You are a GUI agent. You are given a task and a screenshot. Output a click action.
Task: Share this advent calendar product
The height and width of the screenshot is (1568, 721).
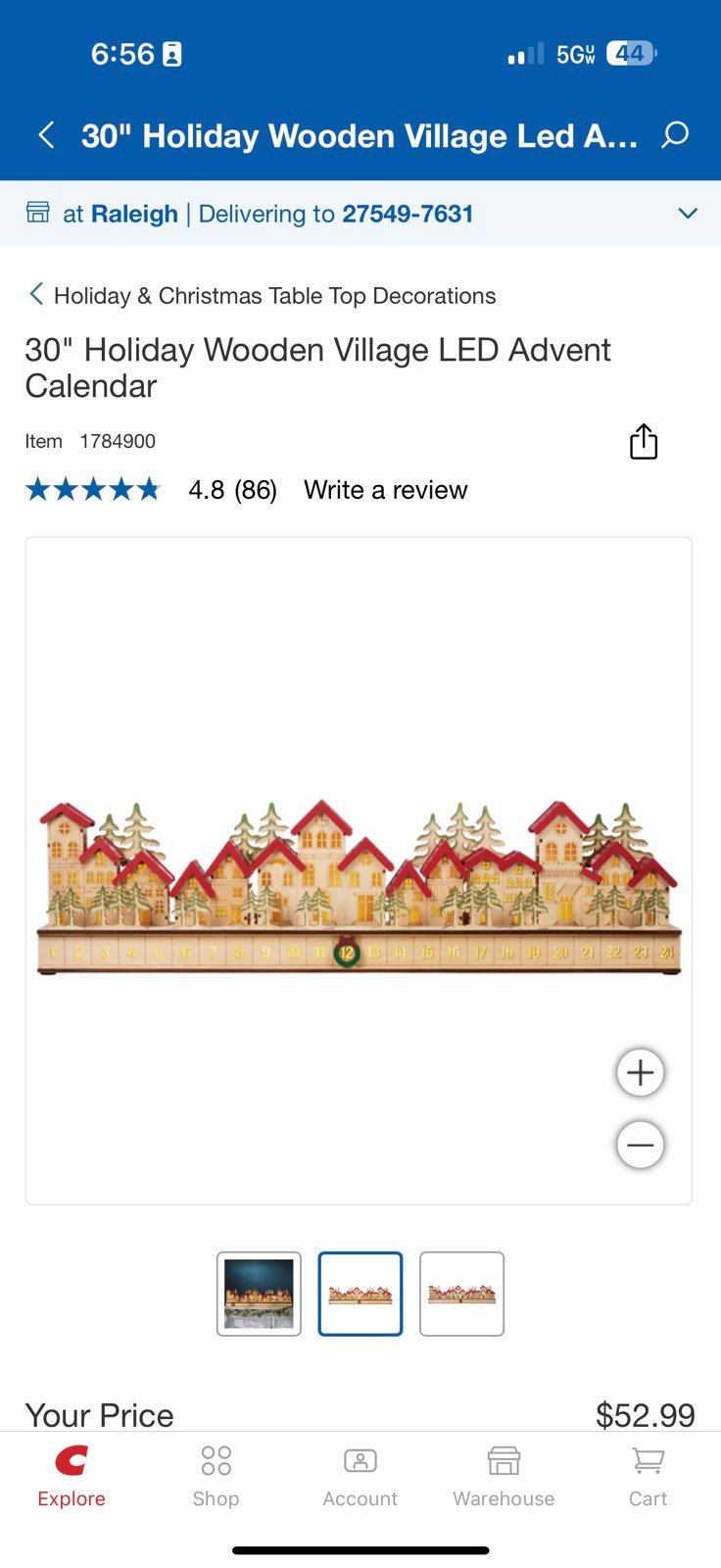tap(643, 442)
